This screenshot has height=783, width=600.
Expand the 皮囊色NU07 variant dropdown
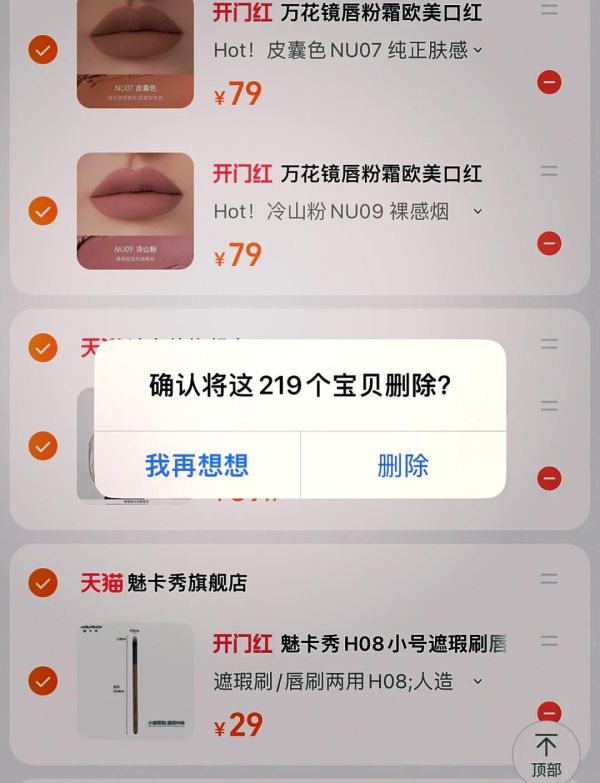477,50
